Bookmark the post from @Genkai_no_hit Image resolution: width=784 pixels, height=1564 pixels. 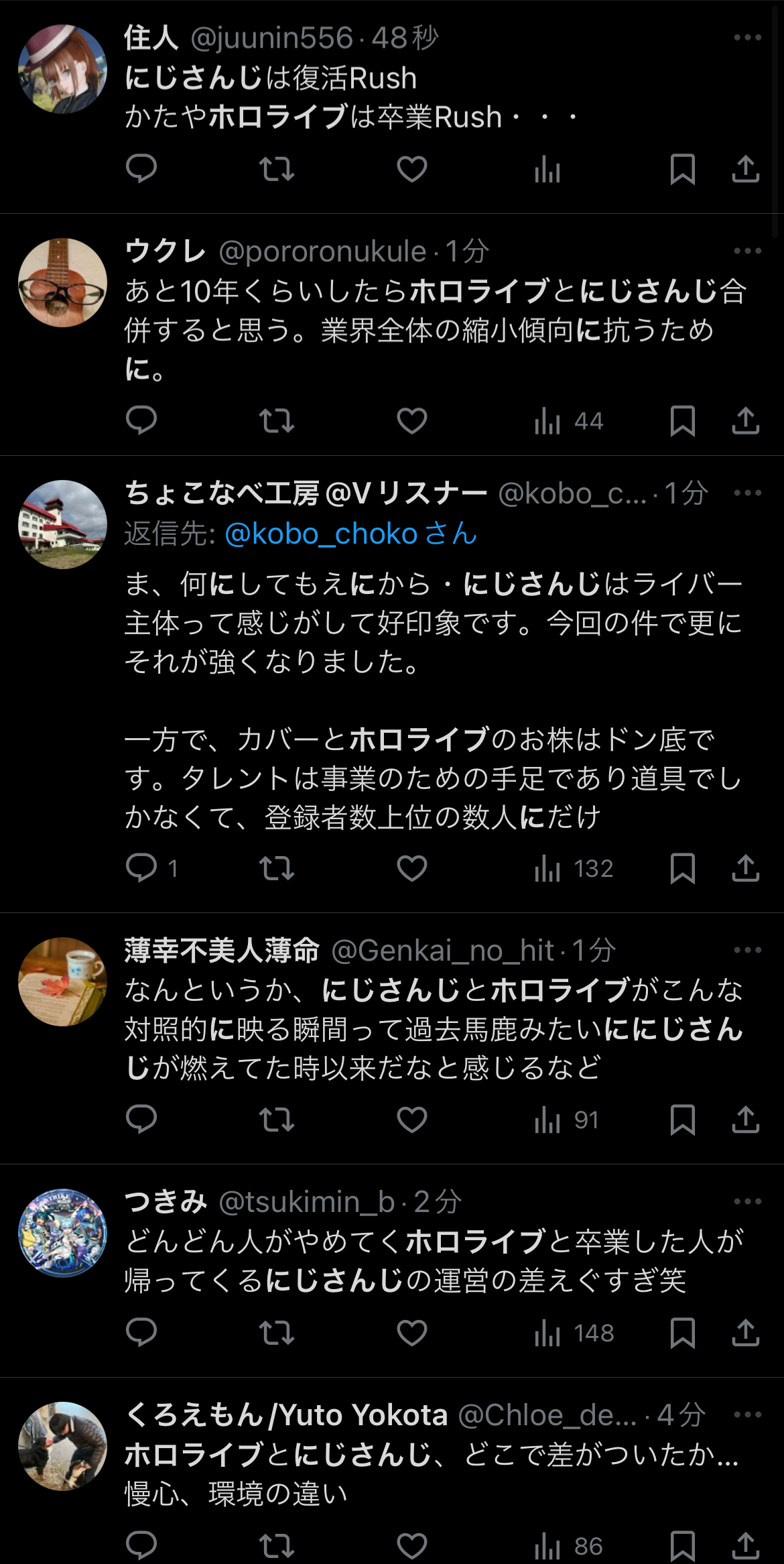click(x=683, y=1120)
